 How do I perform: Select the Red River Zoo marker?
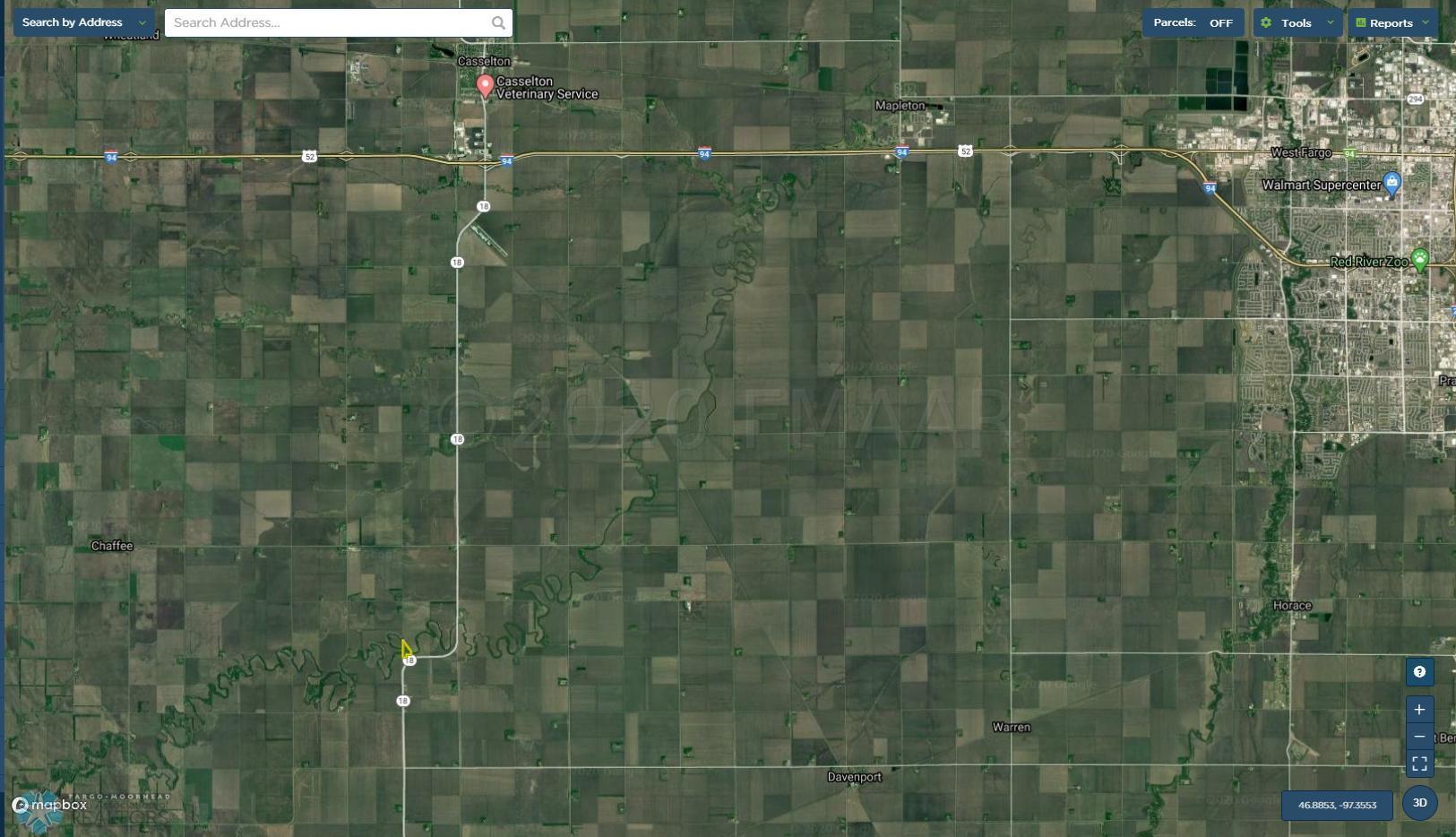(x=1419, y=260)
